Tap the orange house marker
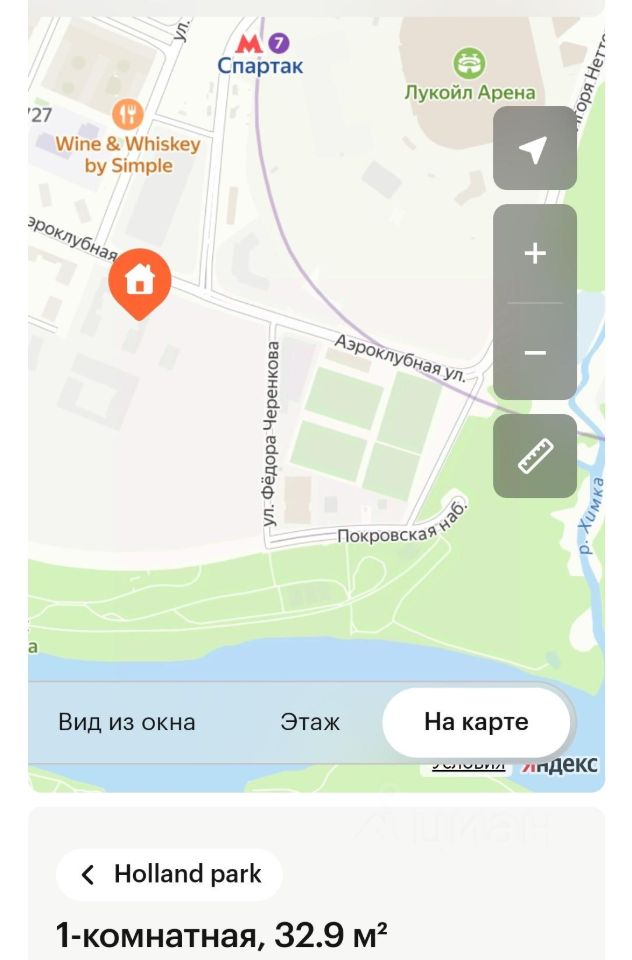Image resolution: width=632 pixels, height=960 pixels. pyautogui.click(x=140, y=281)
